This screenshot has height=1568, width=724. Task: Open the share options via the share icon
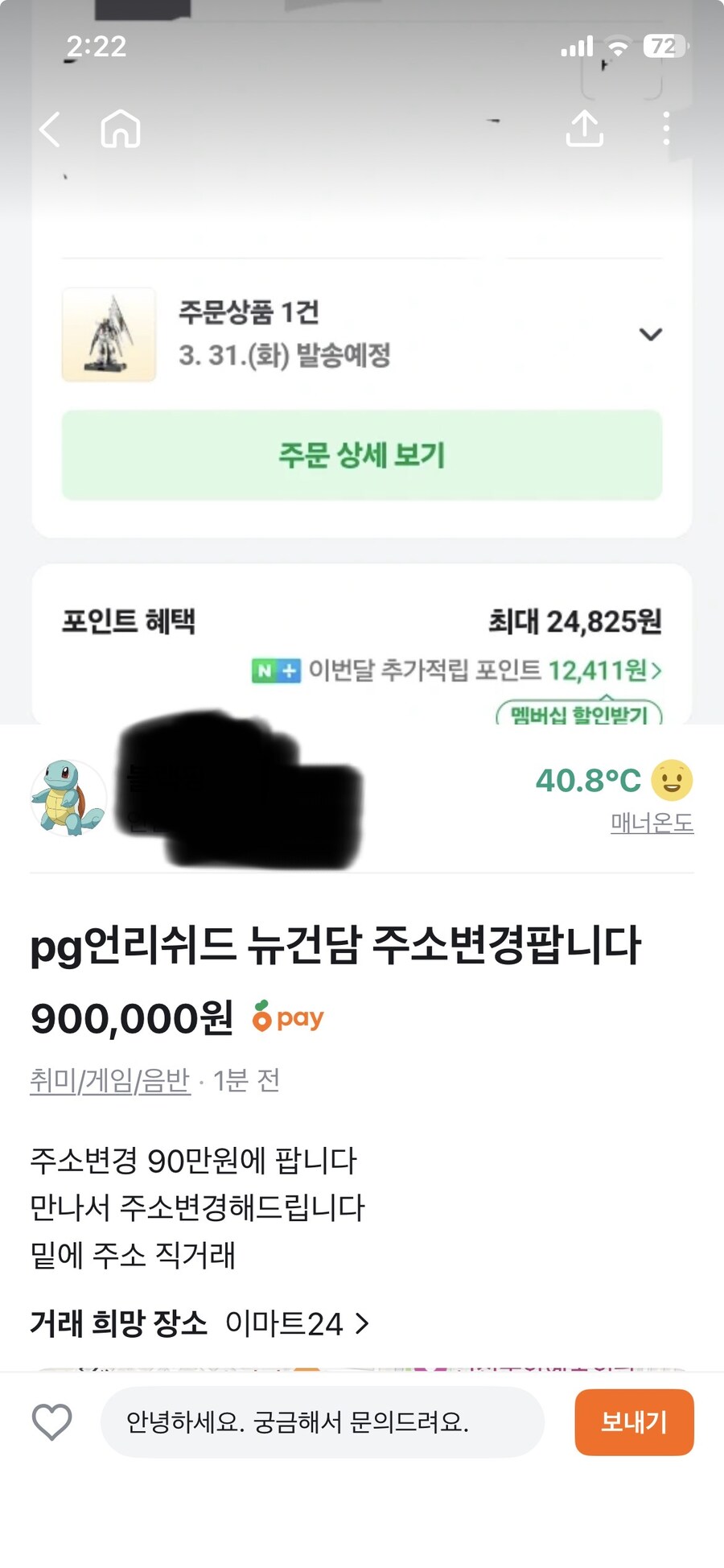[x=585, y=129]
